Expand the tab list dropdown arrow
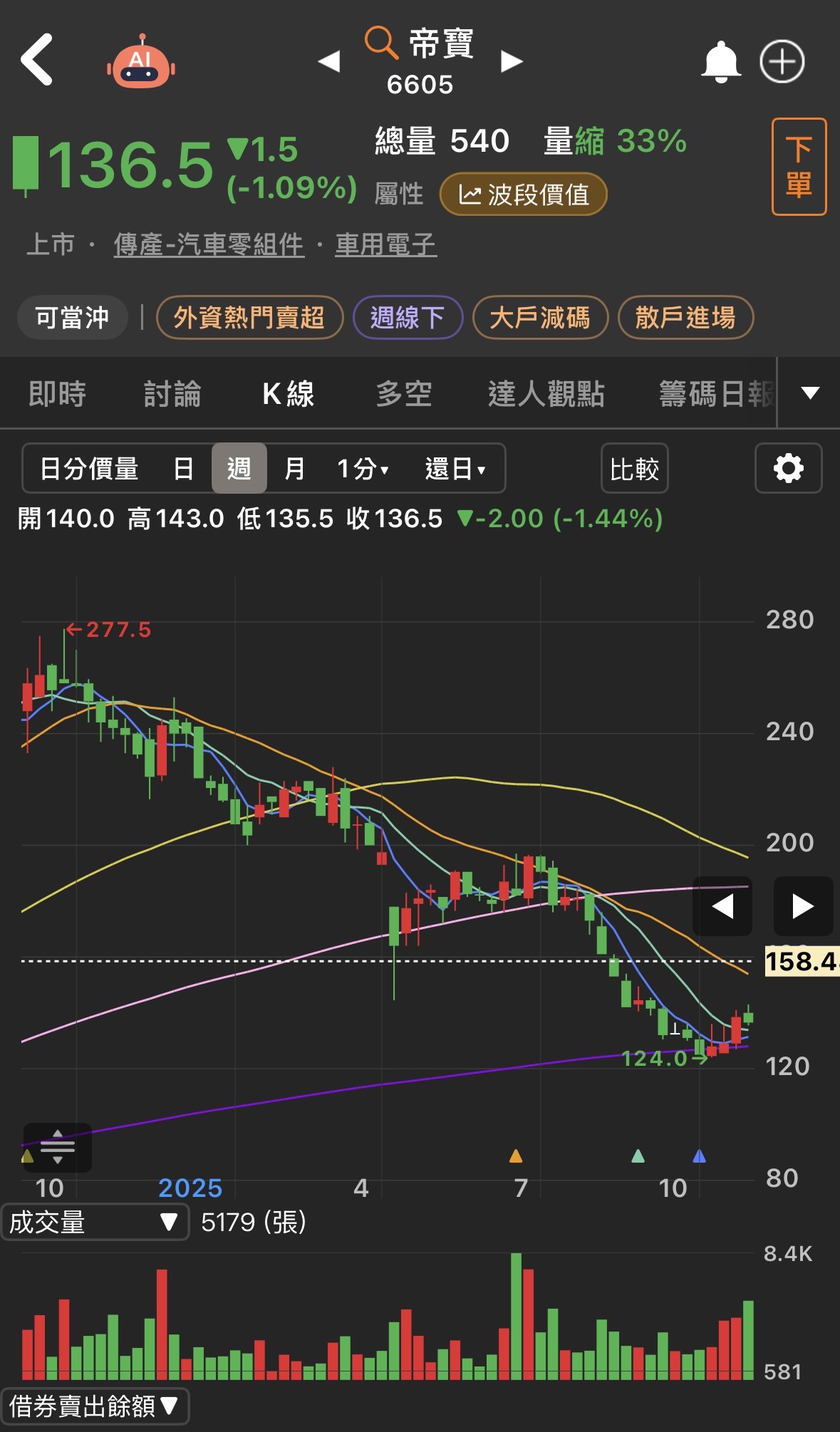The width and height of the screenshot is (840, 1432). click(x=810, y=393)
